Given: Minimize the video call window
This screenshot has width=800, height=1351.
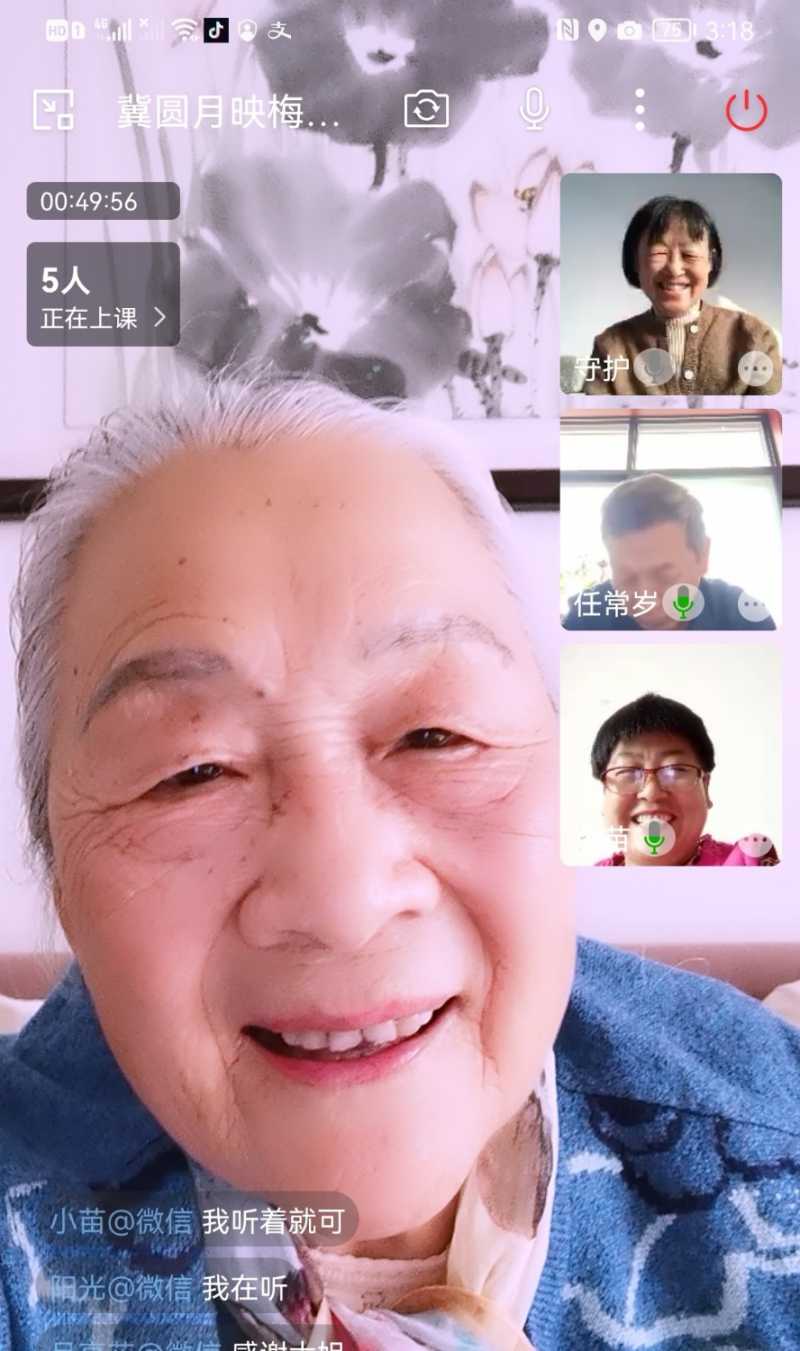Looking at the screenshot, I should tap(53, 110).
